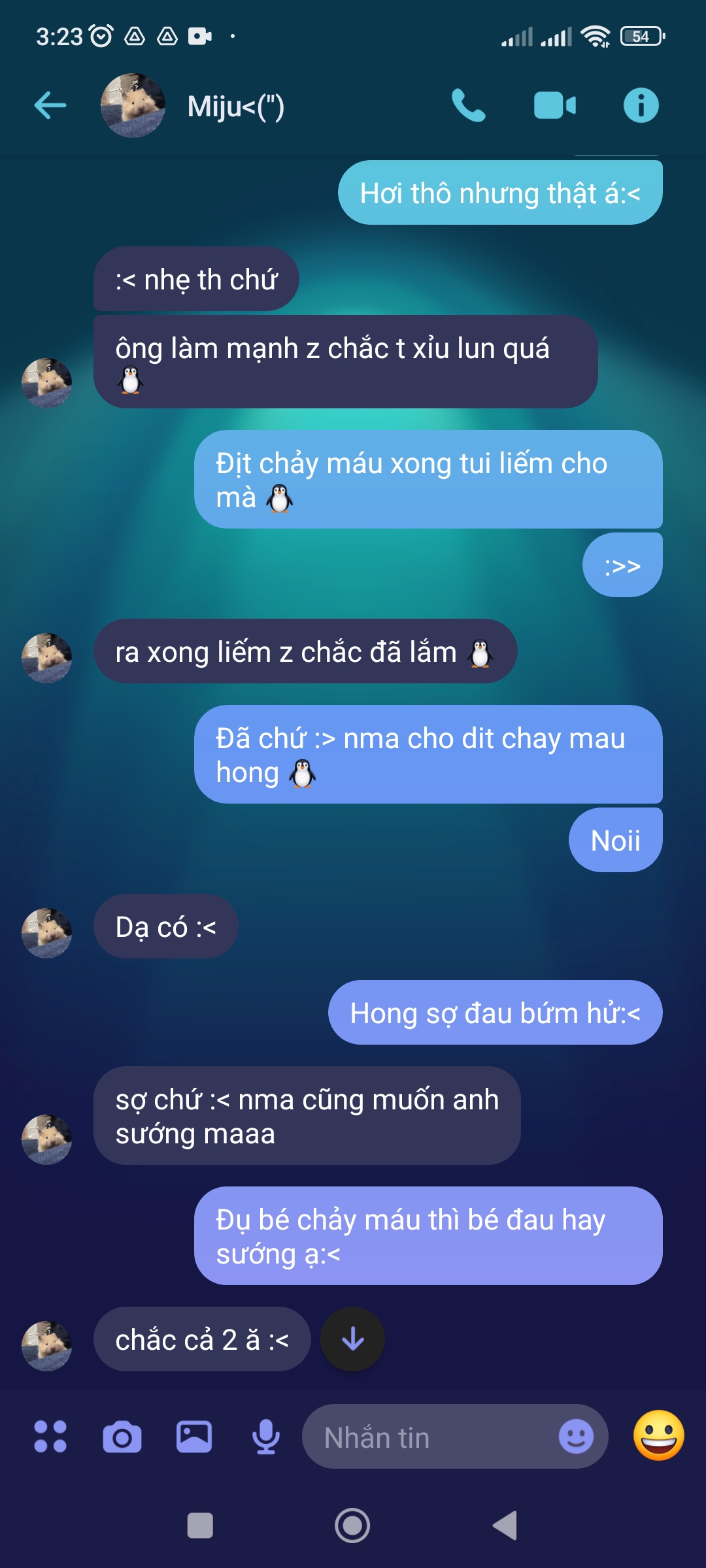Open the photo gallery picker
Image resolution: width=706 pixels, height=1568 pixels.
(x=194, y=1437)
